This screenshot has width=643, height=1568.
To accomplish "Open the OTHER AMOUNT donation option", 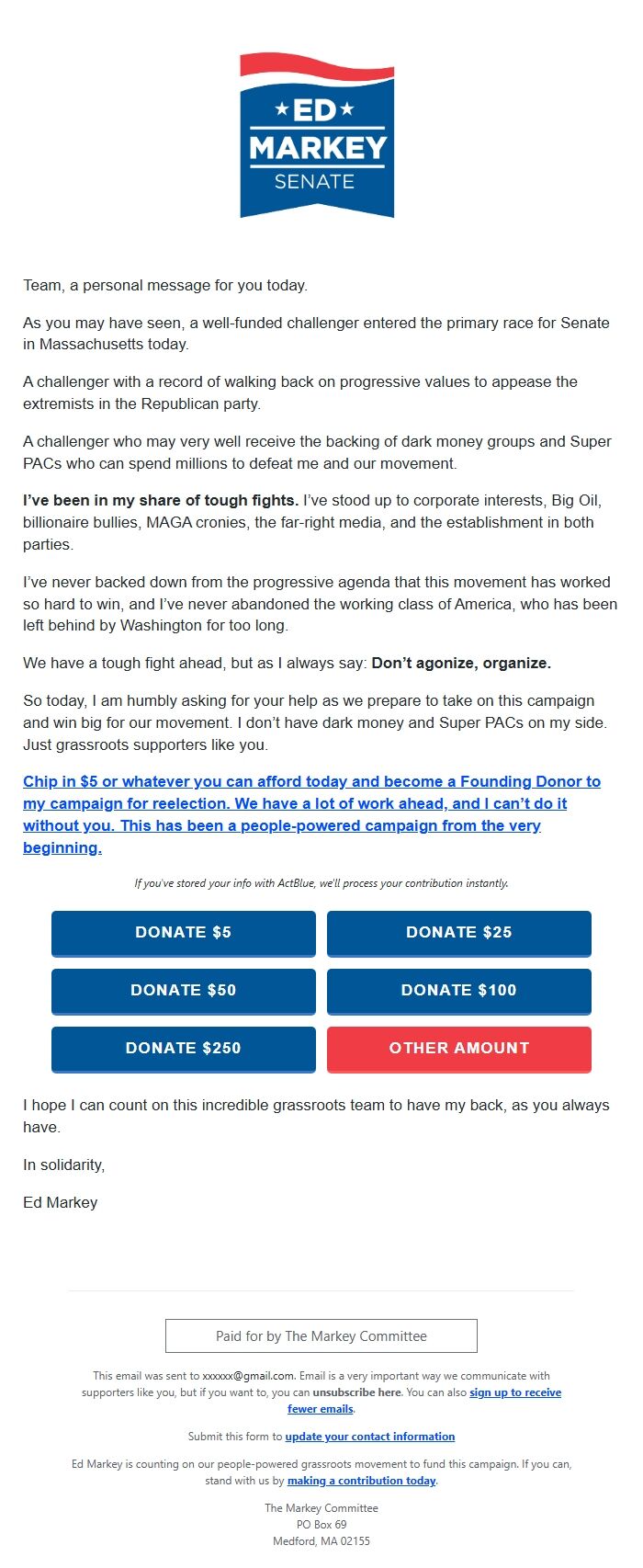I will (458, 1048).
